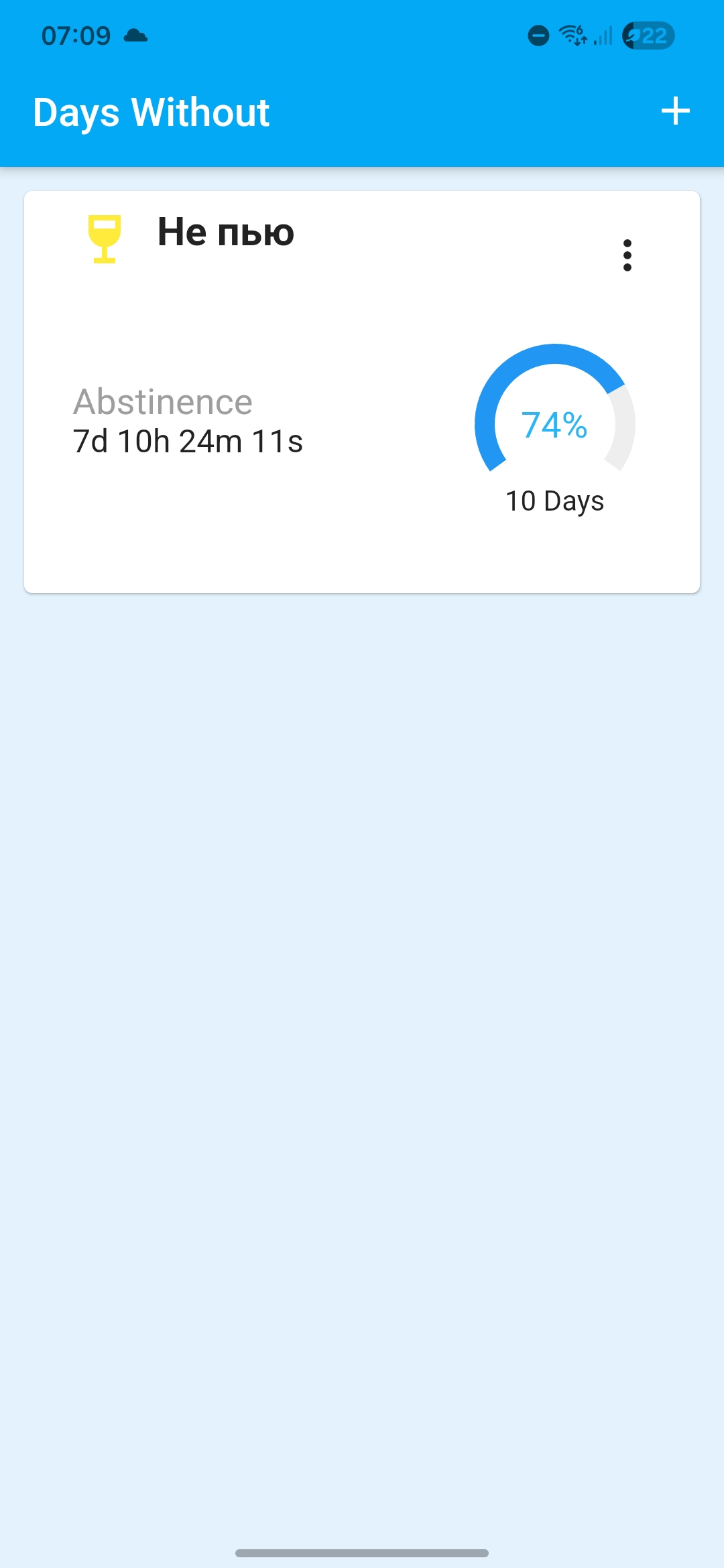The width and height of the screenshot is (724, 1568).
Task: Open the Не пью counter card
Action: point(268,415)
